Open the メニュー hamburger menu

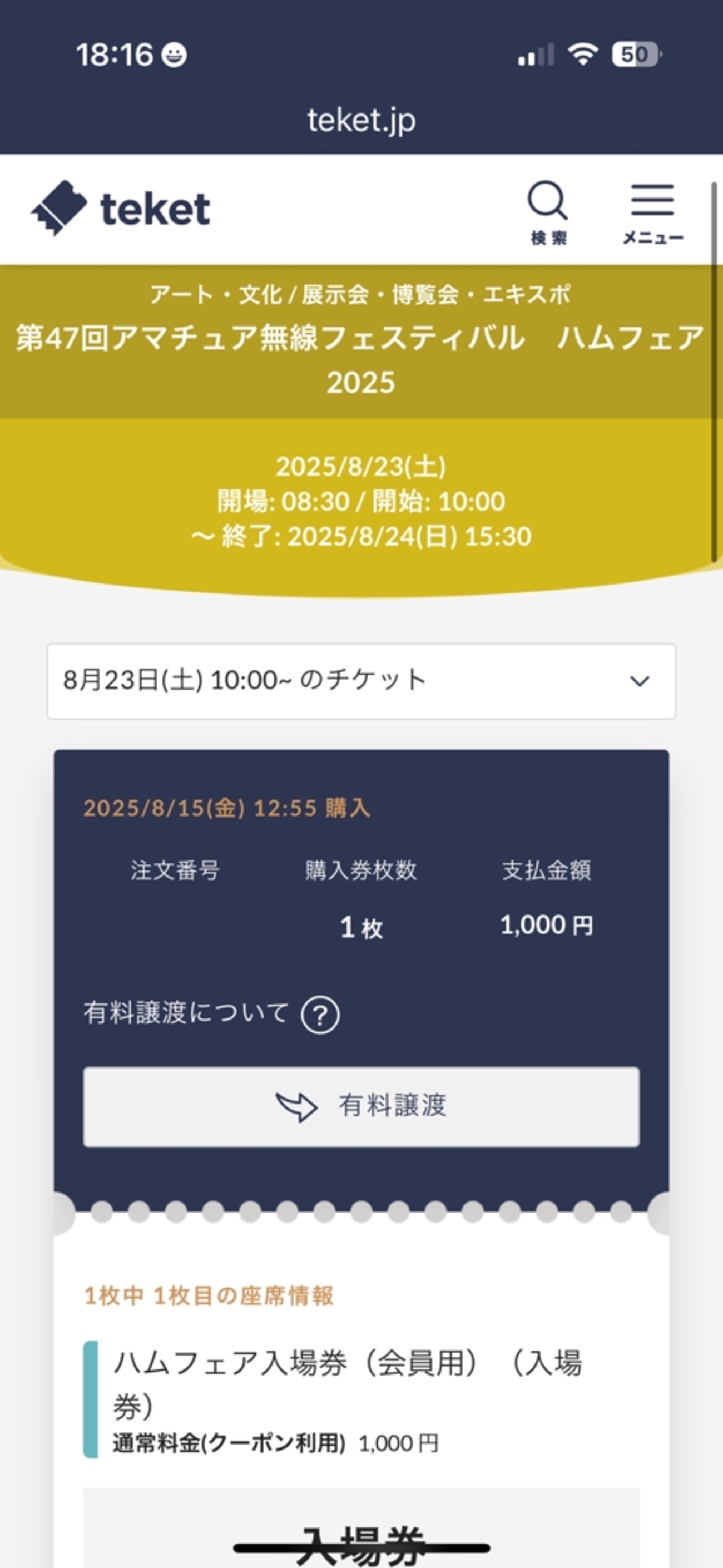tap(652, 211)
